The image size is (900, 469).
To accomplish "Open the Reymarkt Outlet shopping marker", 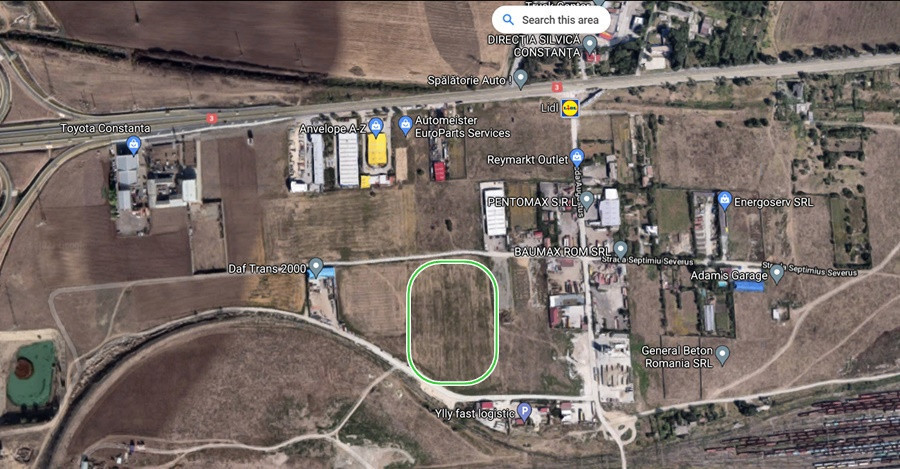I will coord(576,157).
